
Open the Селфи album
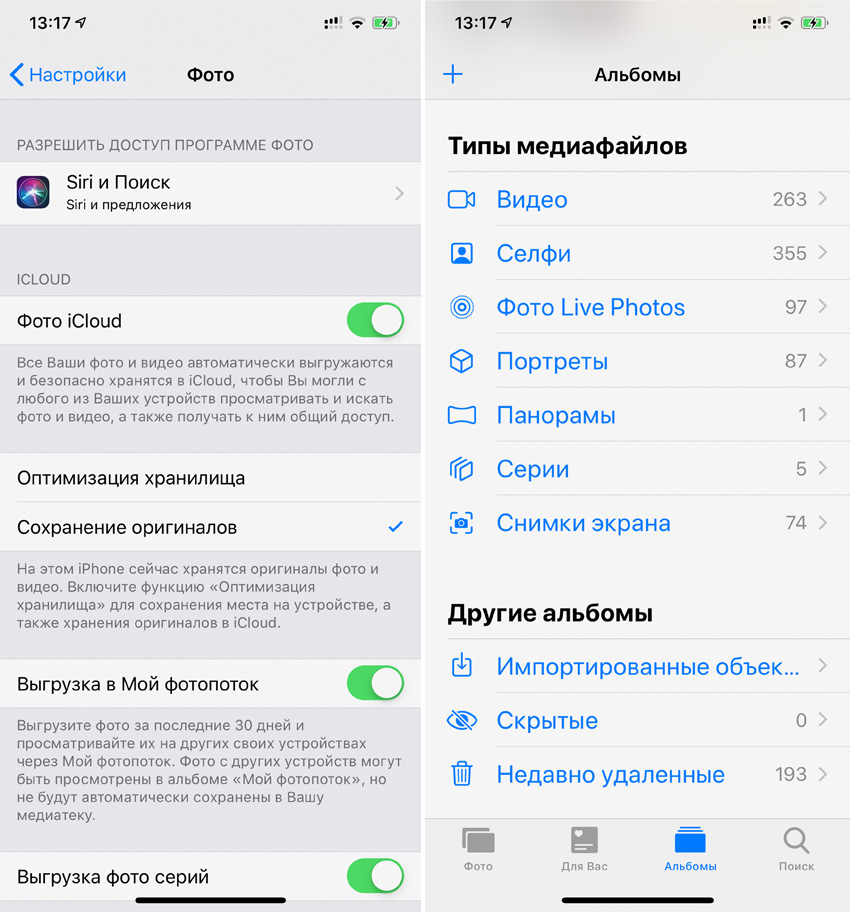pos(637,253)
